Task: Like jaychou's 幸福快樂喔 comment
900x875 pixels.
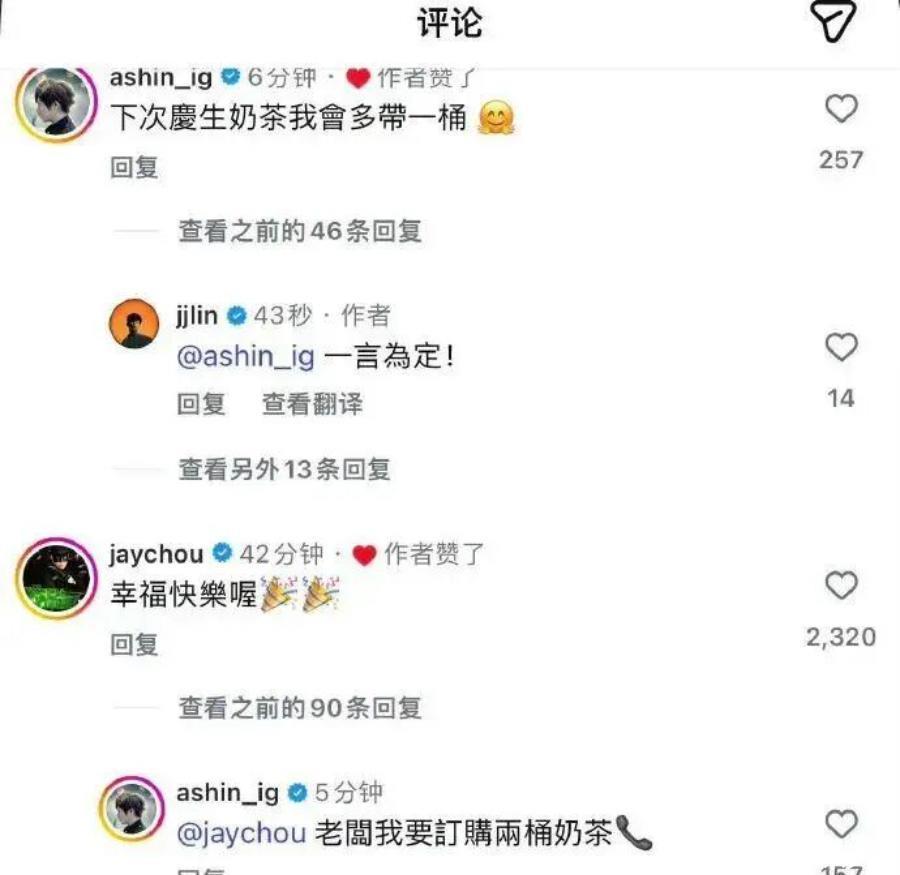Action: (x=841, y=585)
